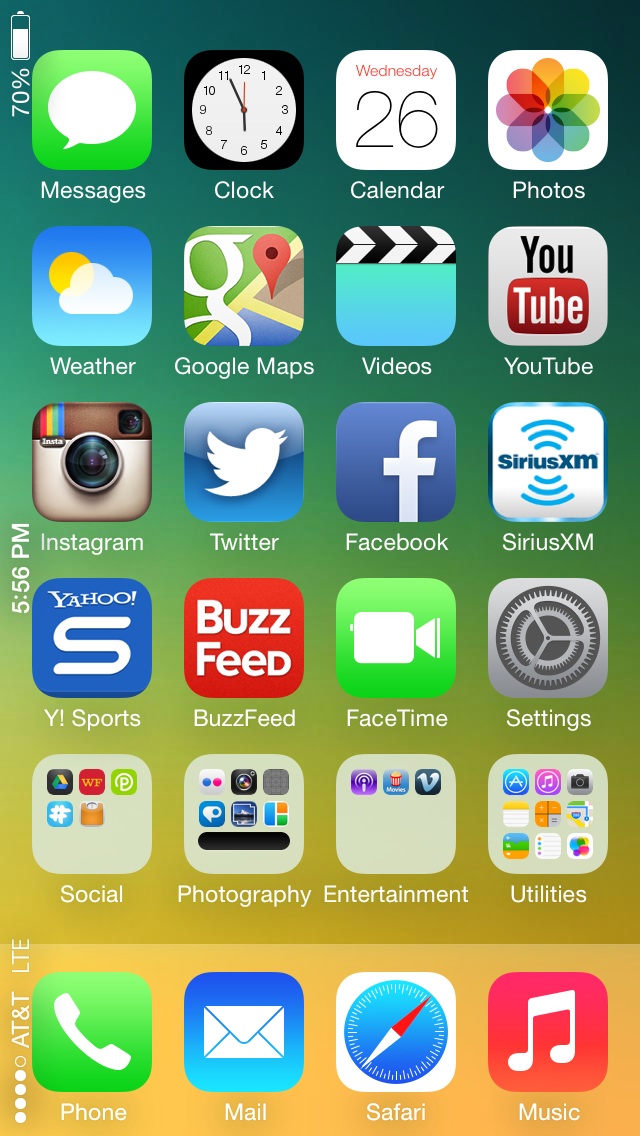Open the Videos app

pos(396,286)
